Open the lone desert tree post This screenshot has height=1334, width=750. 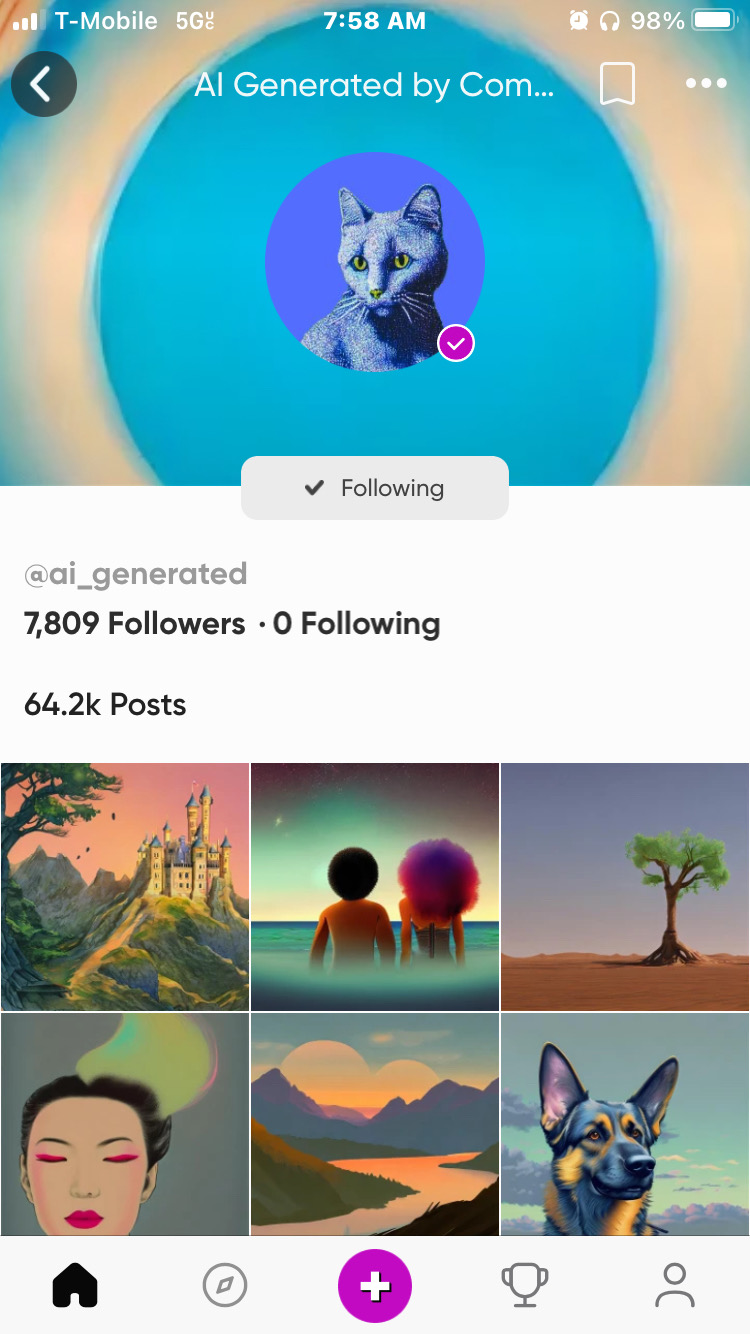coord(625,887)
